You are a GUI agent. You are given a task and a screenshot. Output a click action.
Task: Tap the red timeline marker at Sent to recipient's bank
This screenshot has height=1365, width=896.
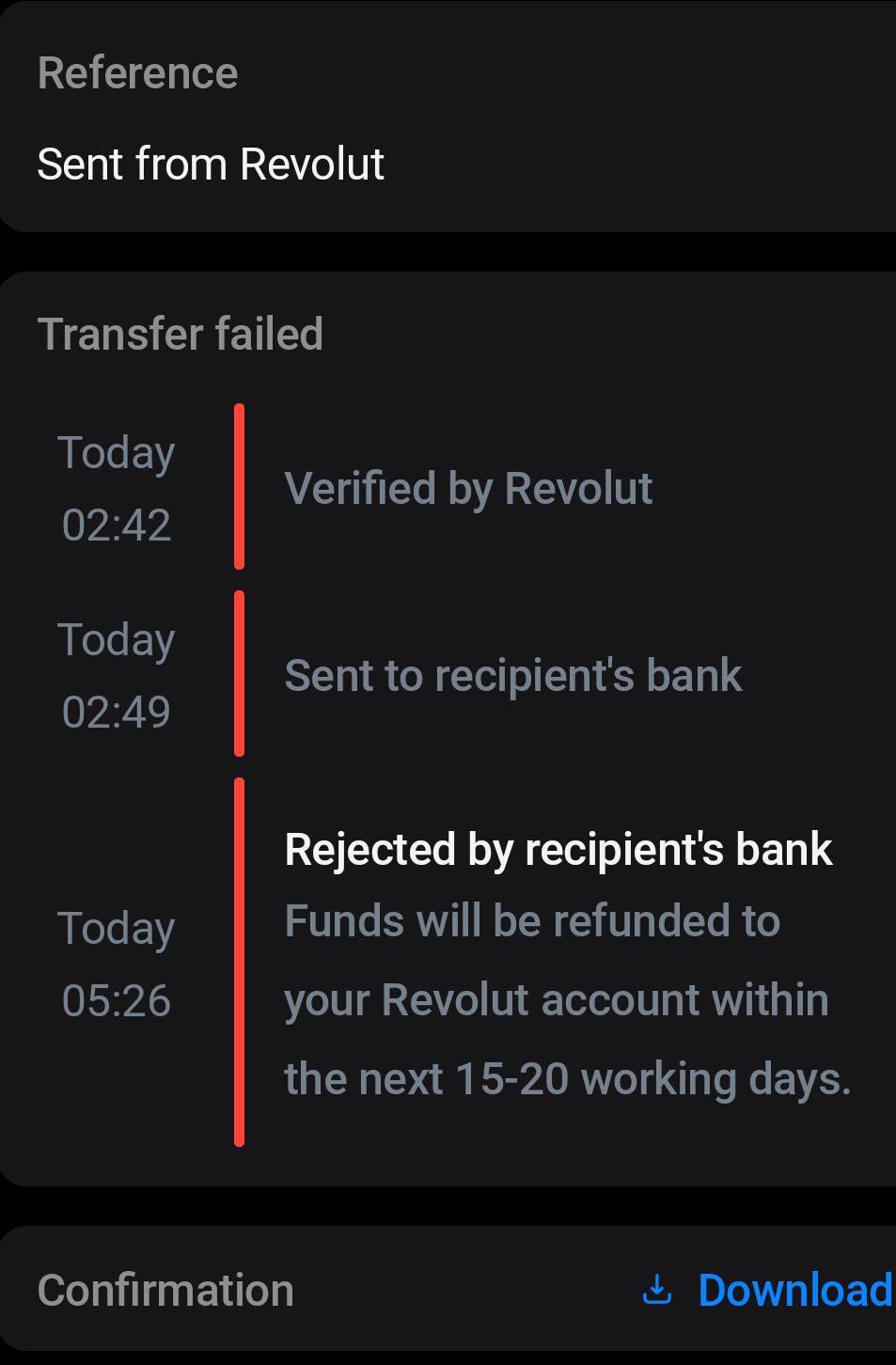[x=240, y=673]
